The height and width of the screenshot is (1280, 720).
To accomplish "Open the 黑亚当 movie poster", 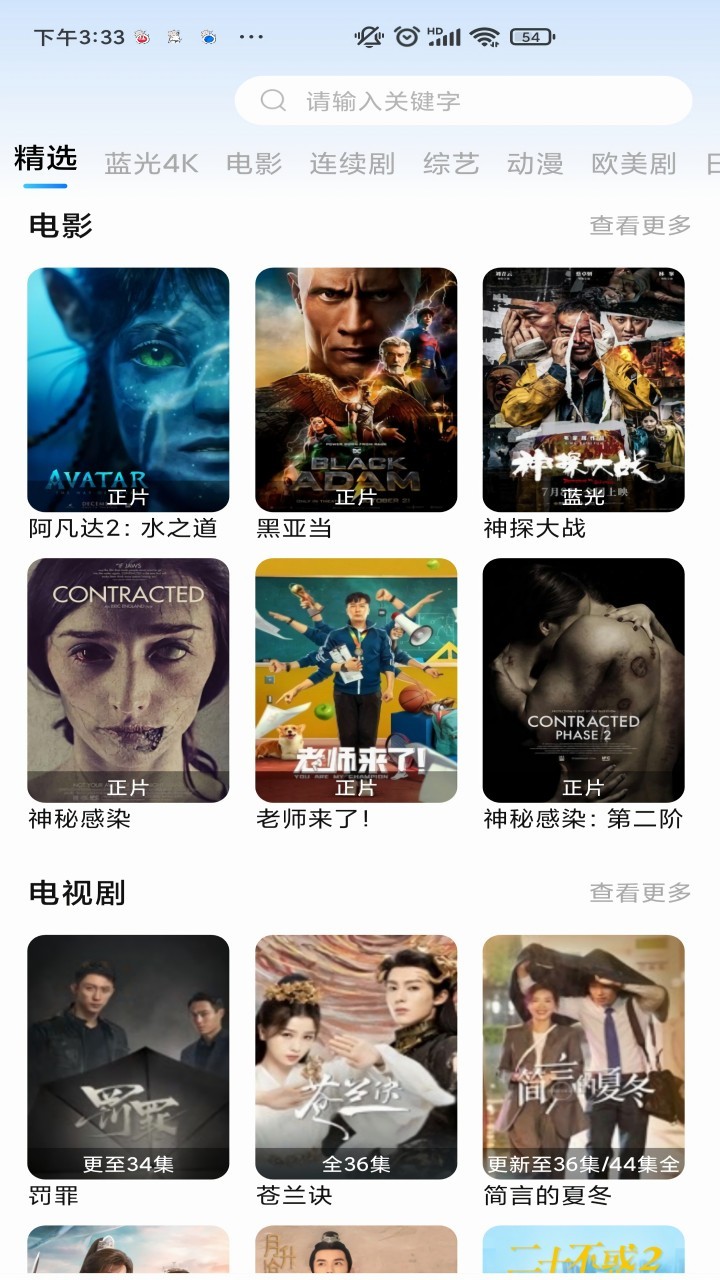I will 357,388.
